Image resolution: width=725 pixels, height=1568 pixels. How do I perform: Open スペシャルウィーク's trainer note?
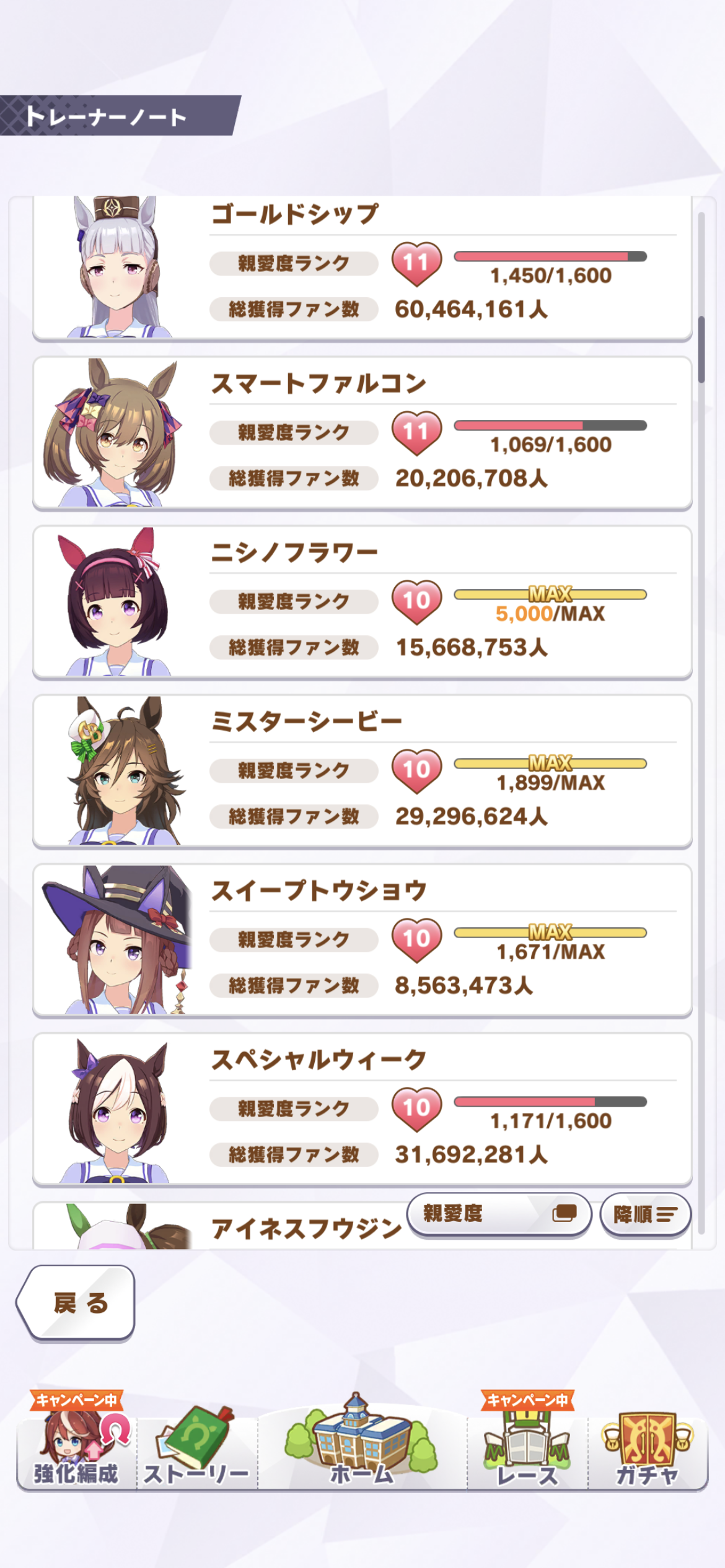coord(362,1109)
